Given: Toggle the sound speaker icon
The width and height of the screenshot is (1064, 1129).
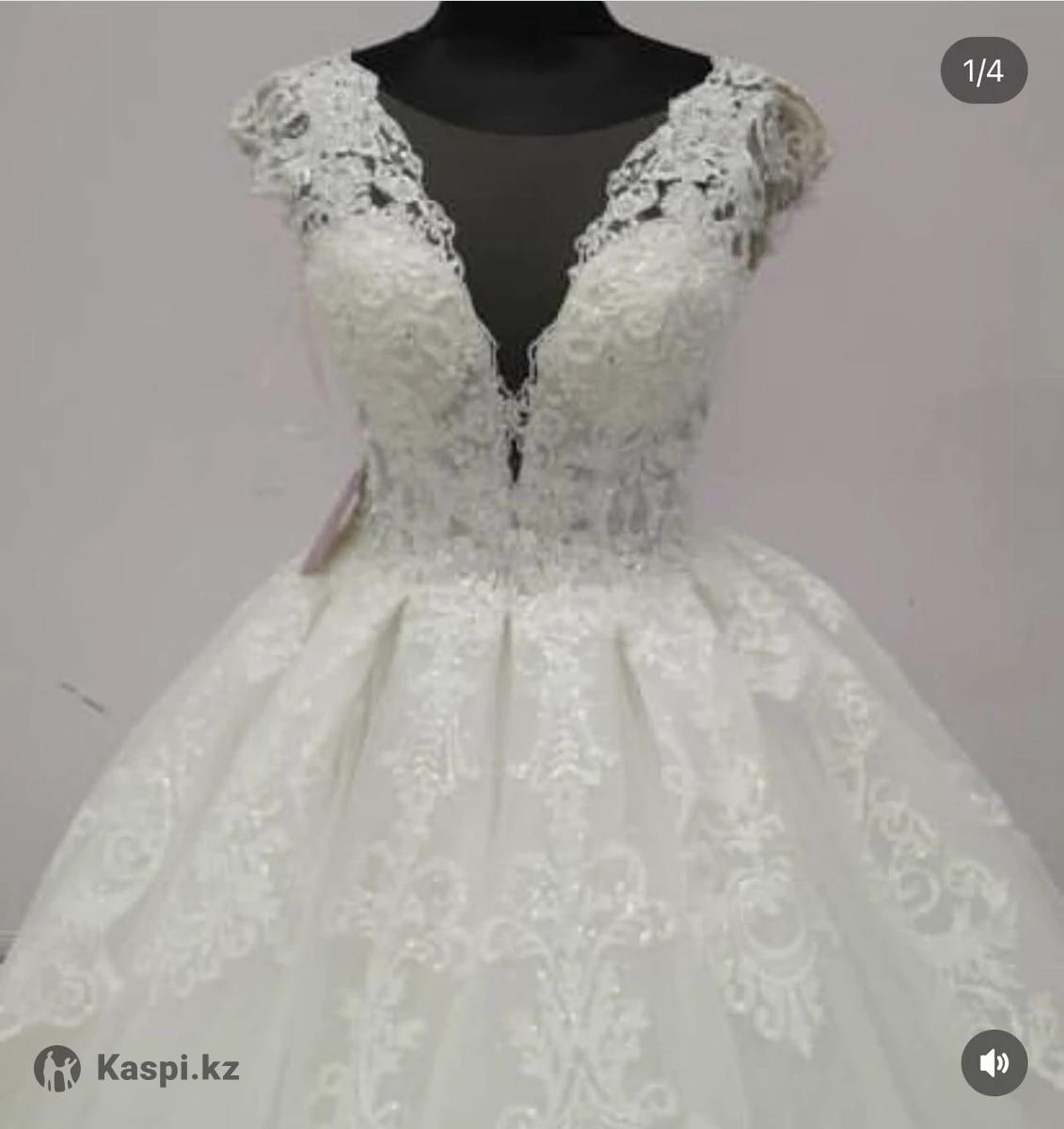Looking at the screenshot, I should pyautogui.click(x=993, y=1063).
